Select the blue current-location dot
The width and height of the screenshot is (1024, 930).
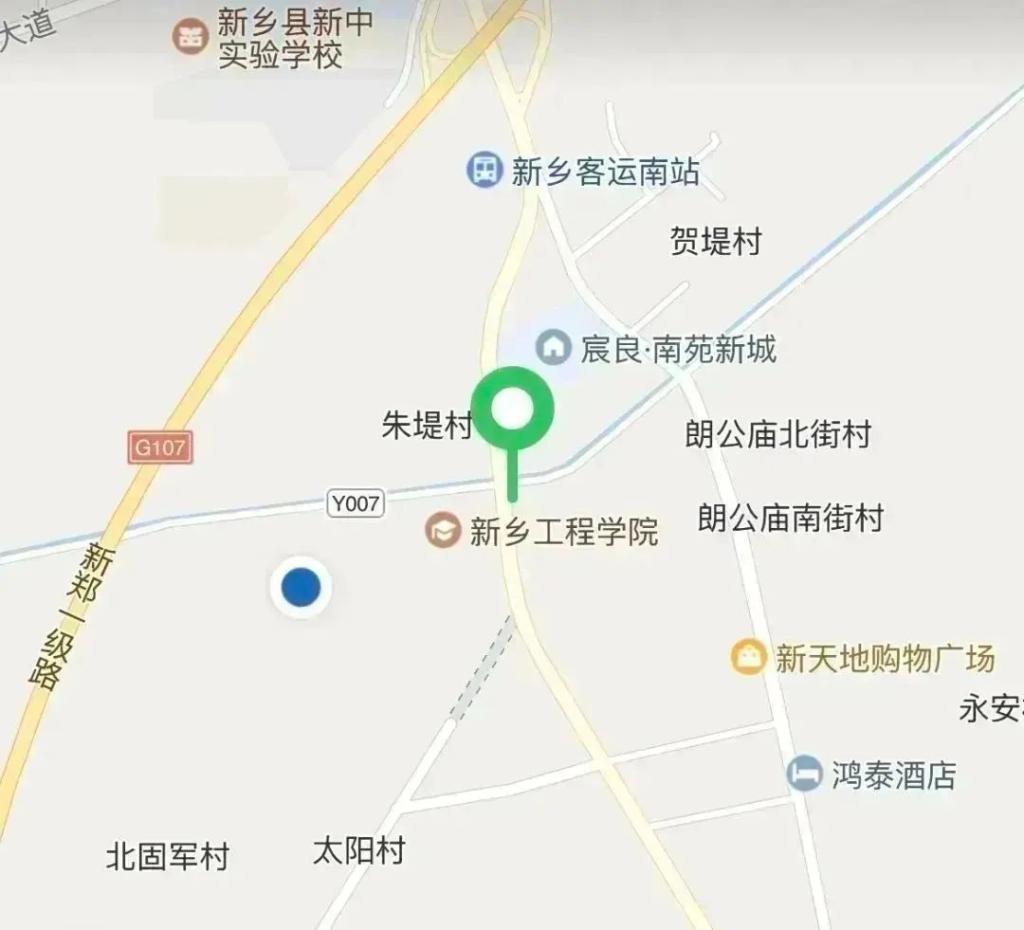301,587
